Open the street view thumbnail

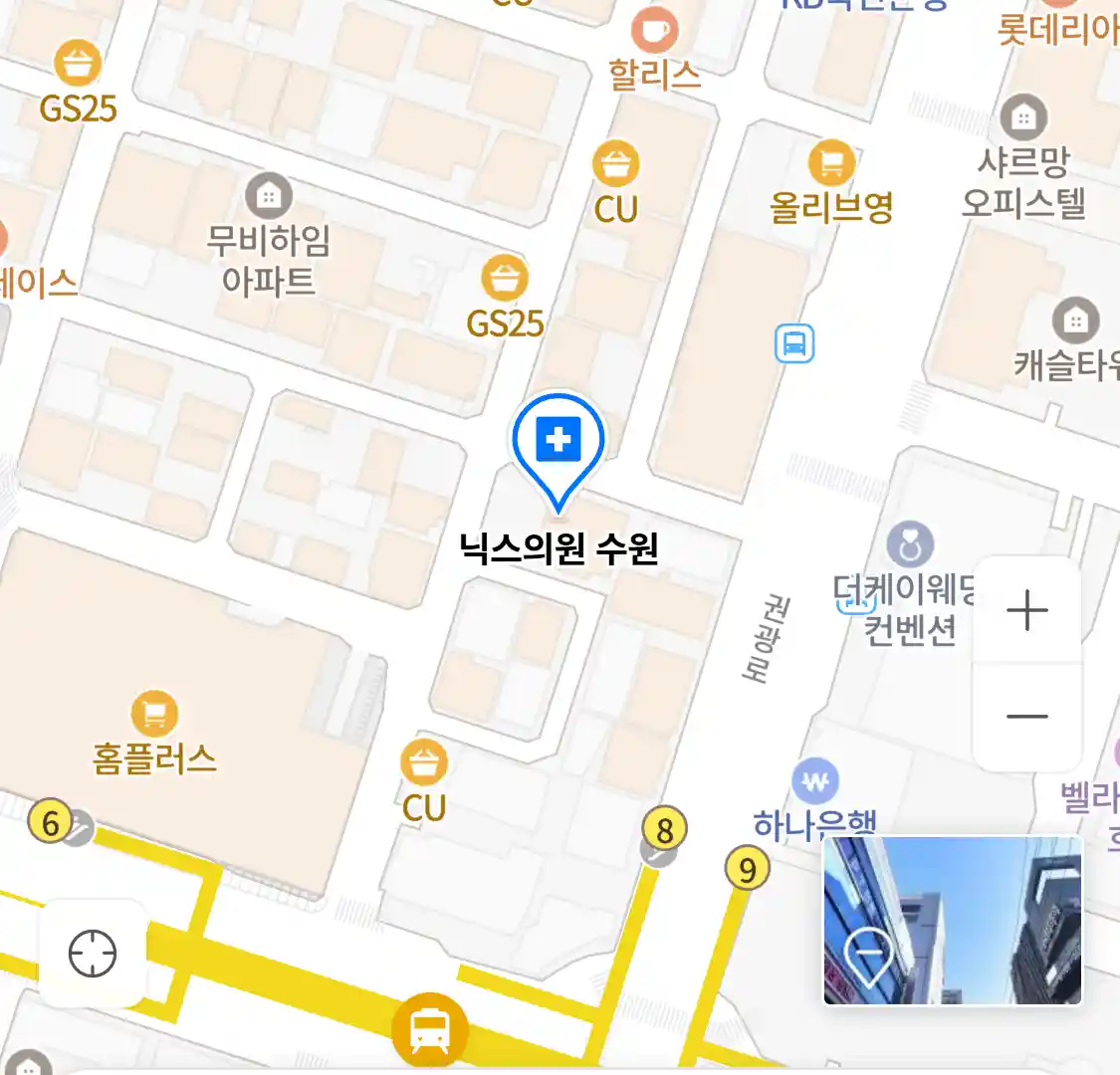point(952,921)
